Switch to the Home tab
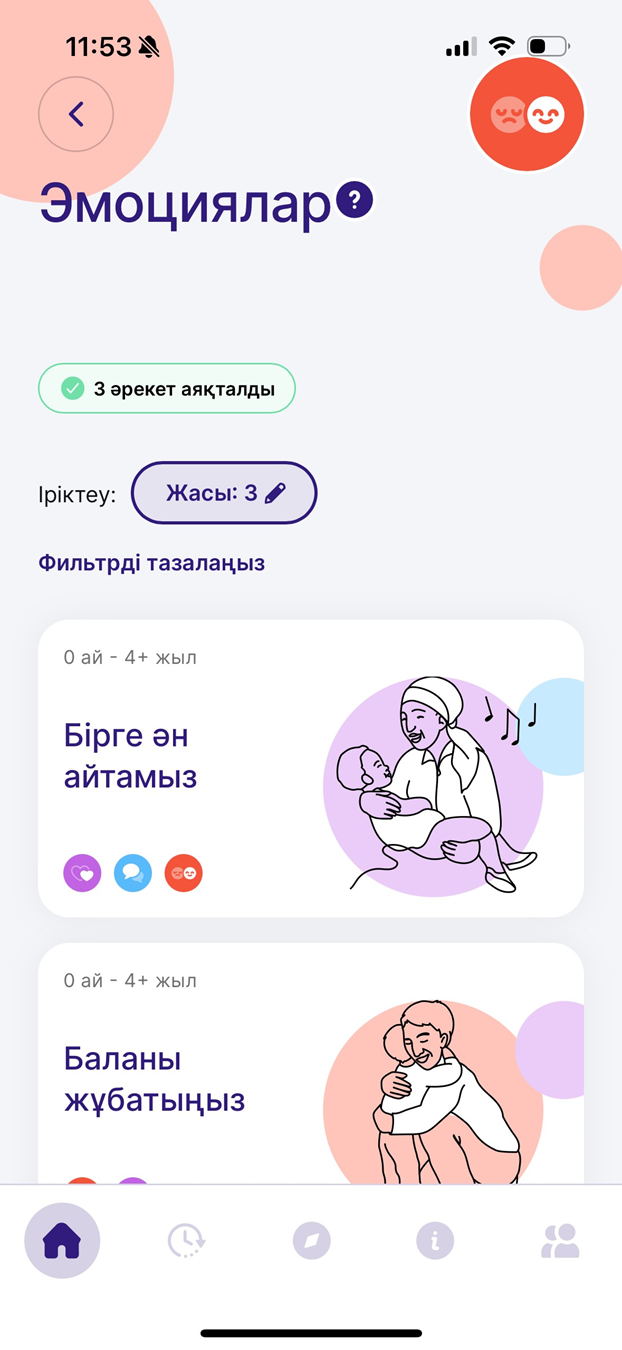The height and width of the screenshot is (1350, 622). (x=62, y=1241)
